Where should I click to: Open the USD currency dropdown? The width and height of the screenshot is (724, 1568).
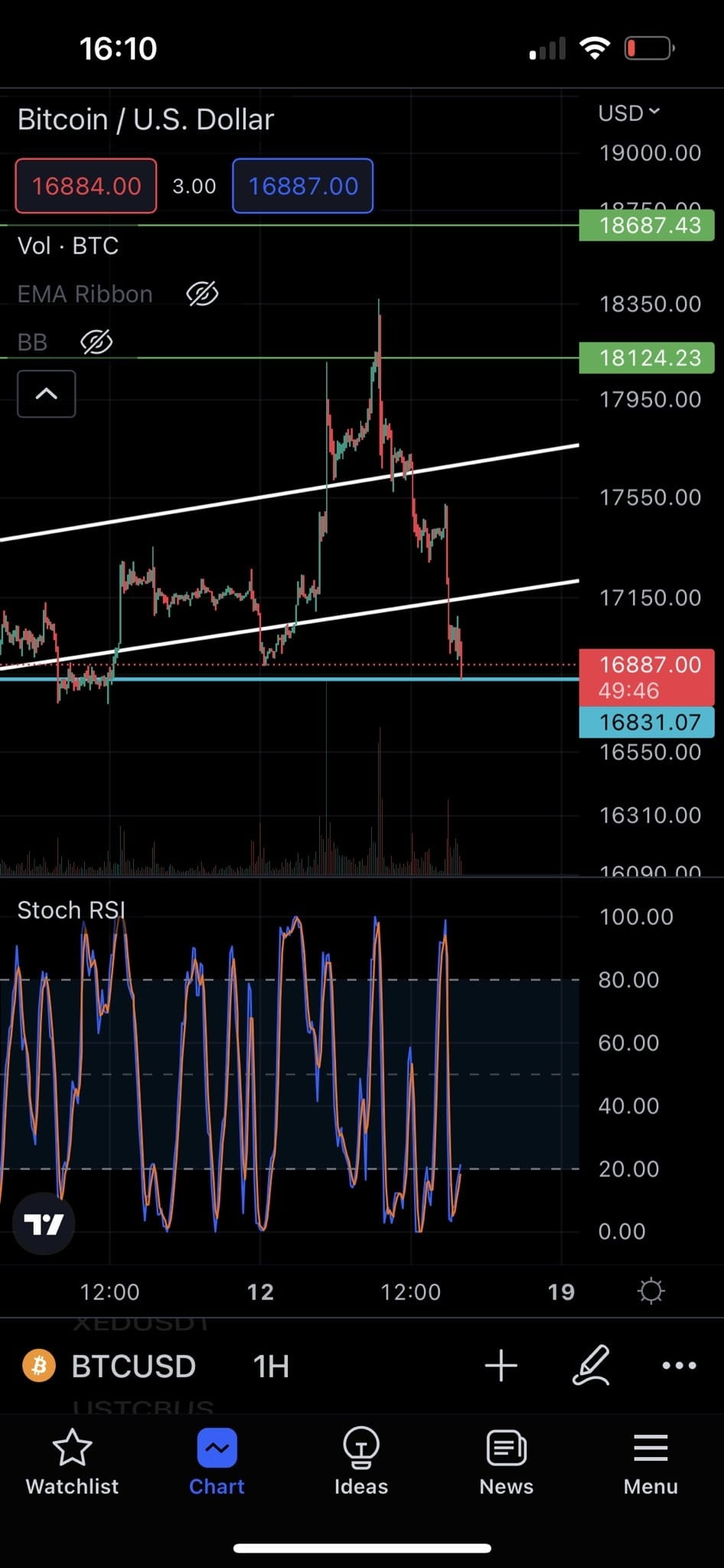tap(628, 113)
